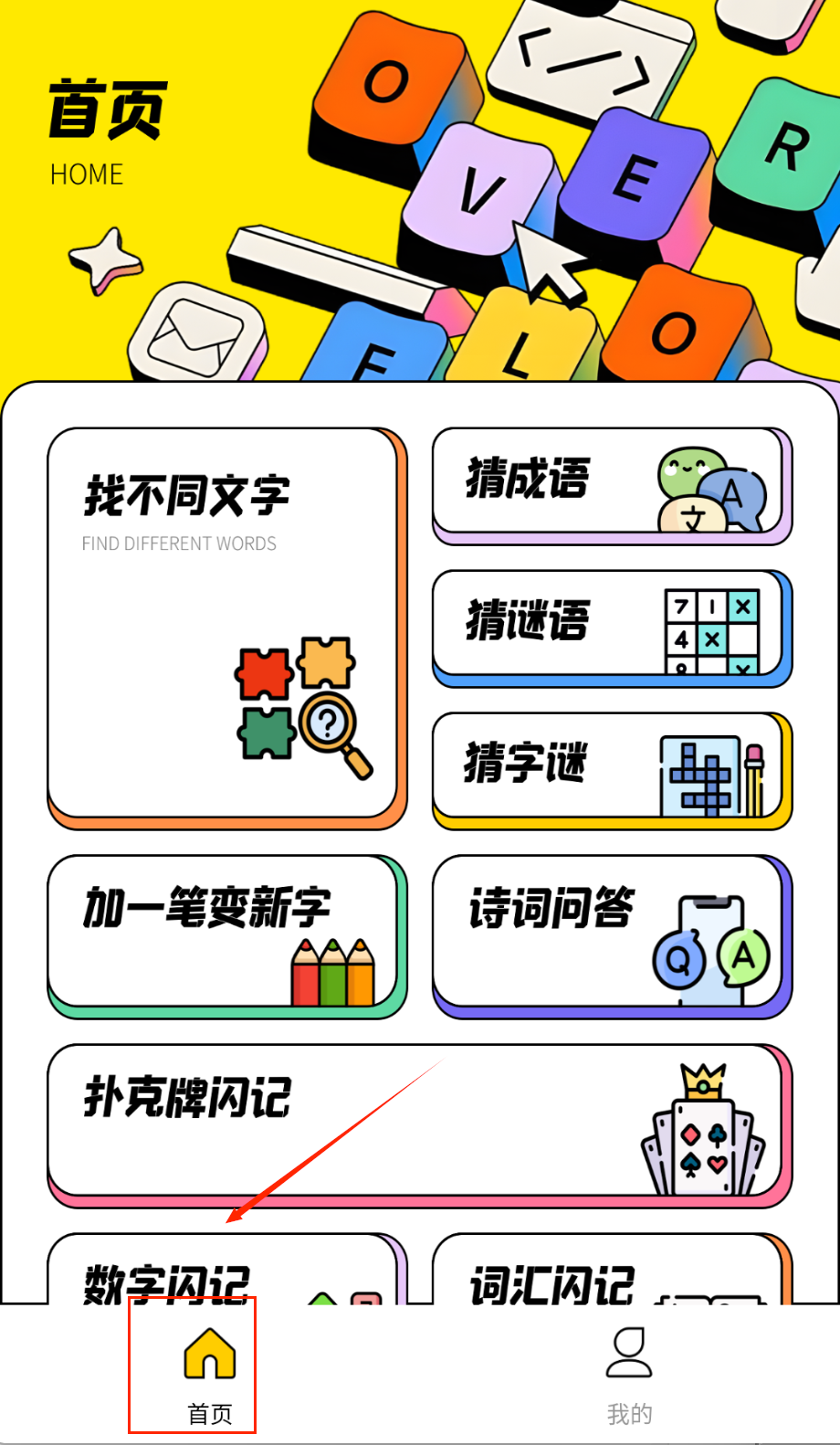Open the 数字闪记 card
The image size is (840, 1445).
click(x=224, y=1273)
